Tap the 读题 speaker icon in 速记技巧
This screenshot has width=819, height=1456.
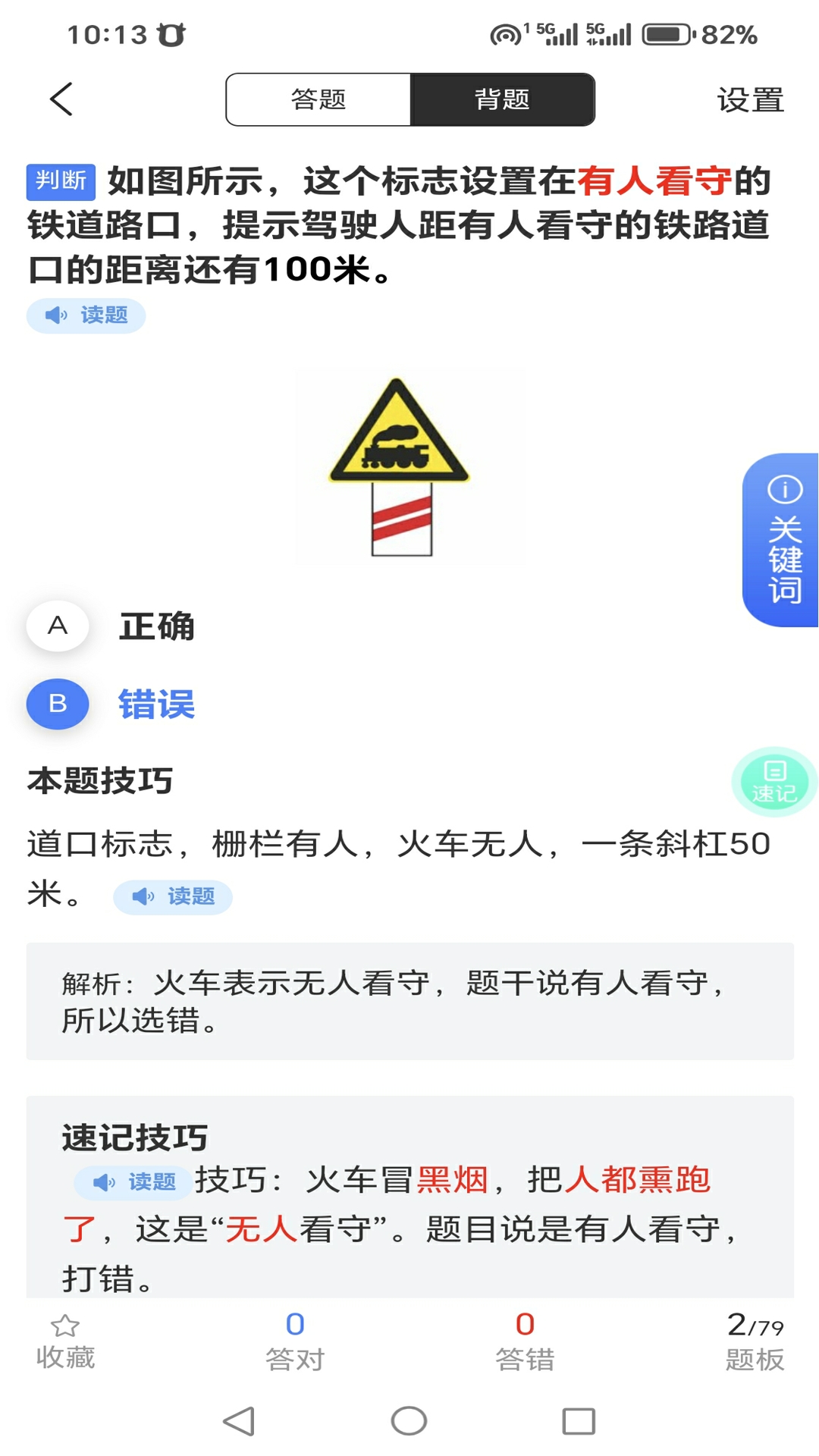[133, 1181]
